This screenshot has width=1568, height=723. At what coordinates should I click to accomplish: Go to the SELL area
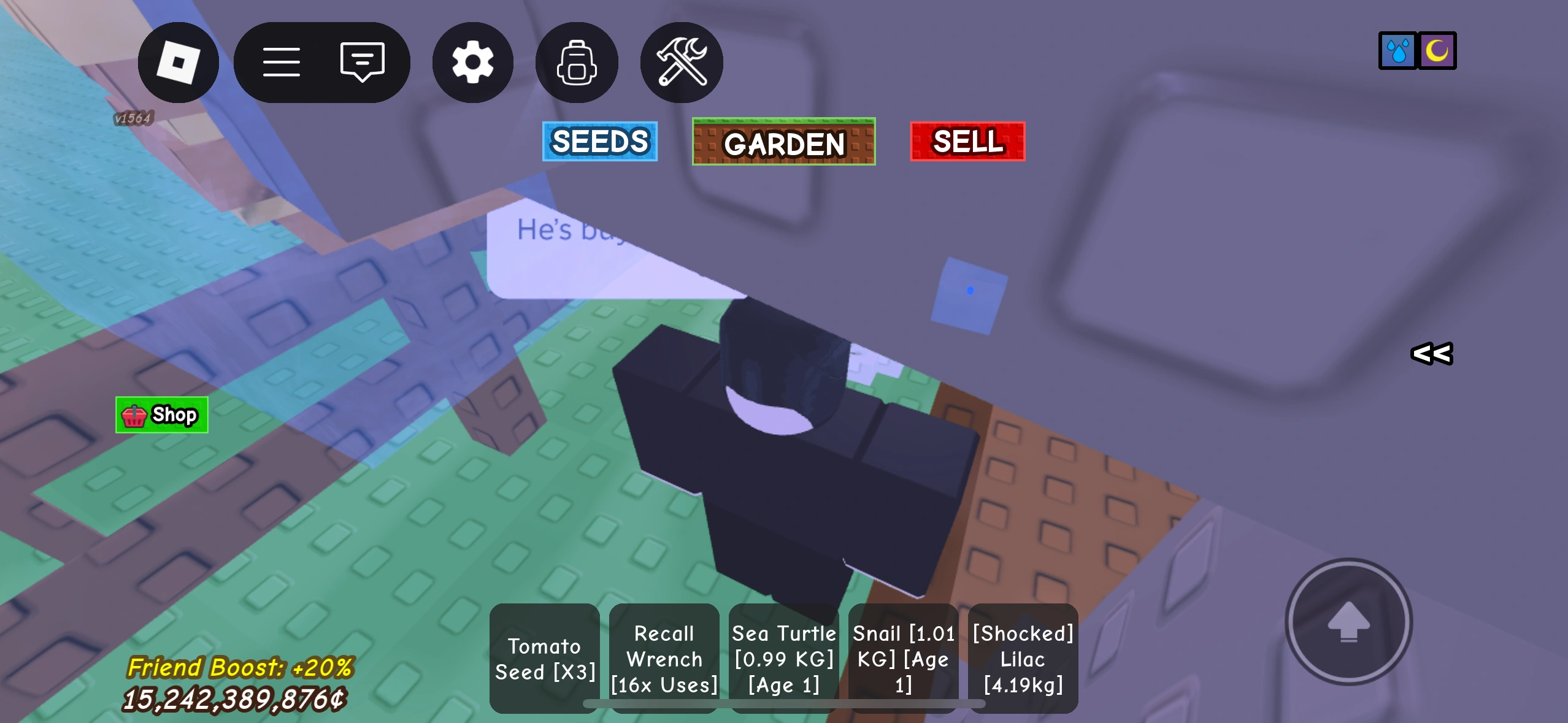(x=967, y=142)
